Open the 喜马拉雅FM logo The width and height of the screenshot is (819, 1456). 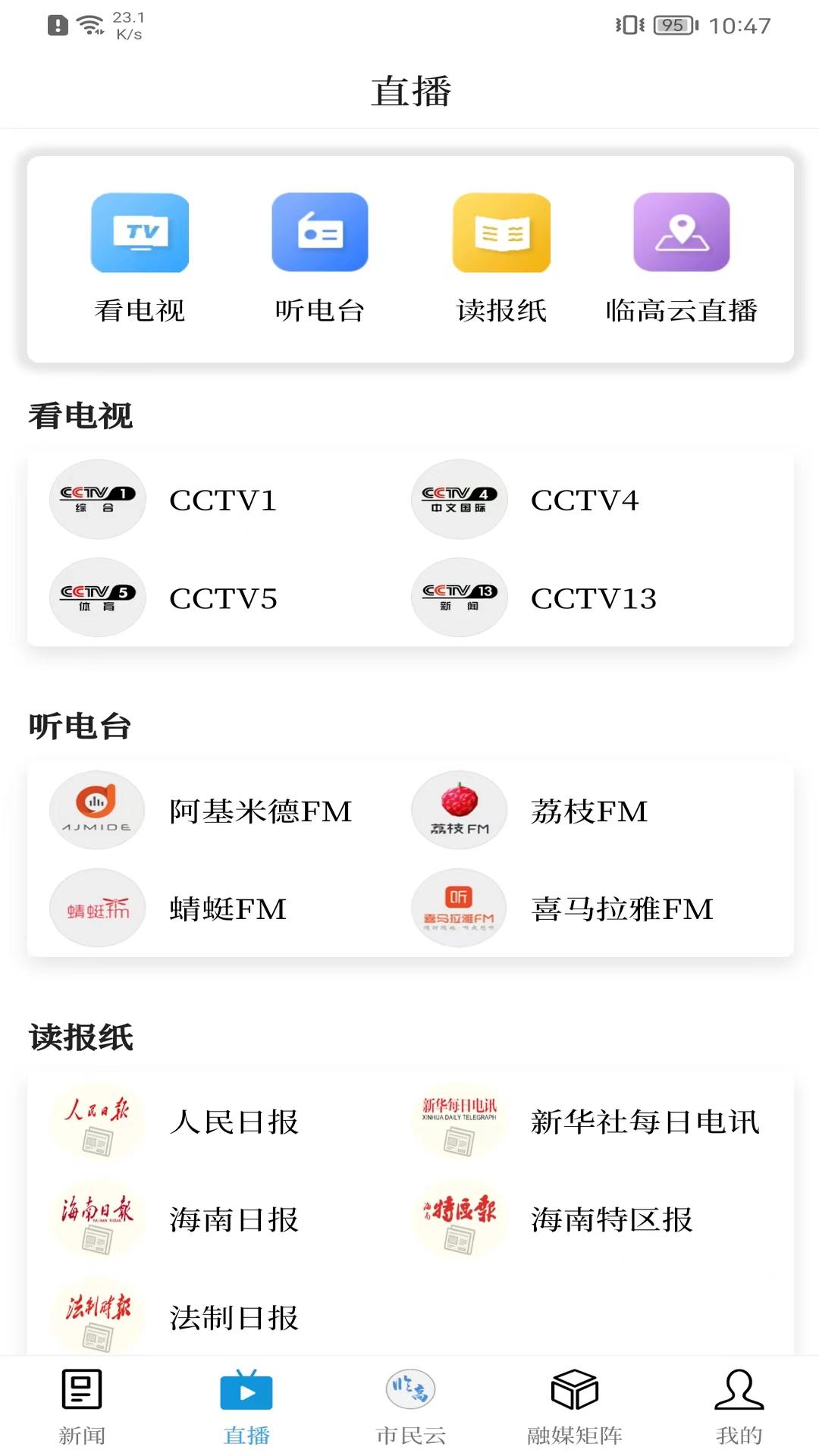459,908
